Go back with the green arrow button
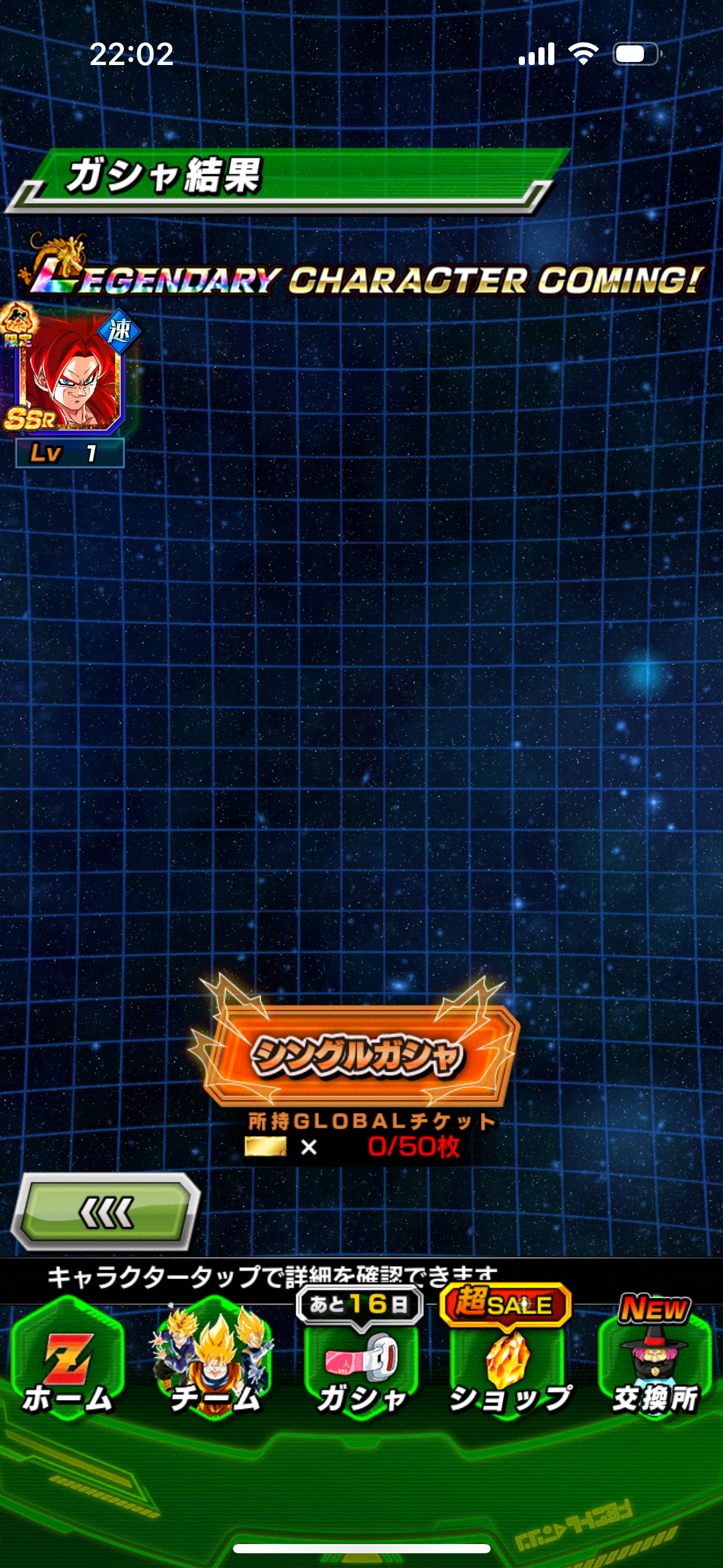The image size is (723, 1568). coord(106,1213)
